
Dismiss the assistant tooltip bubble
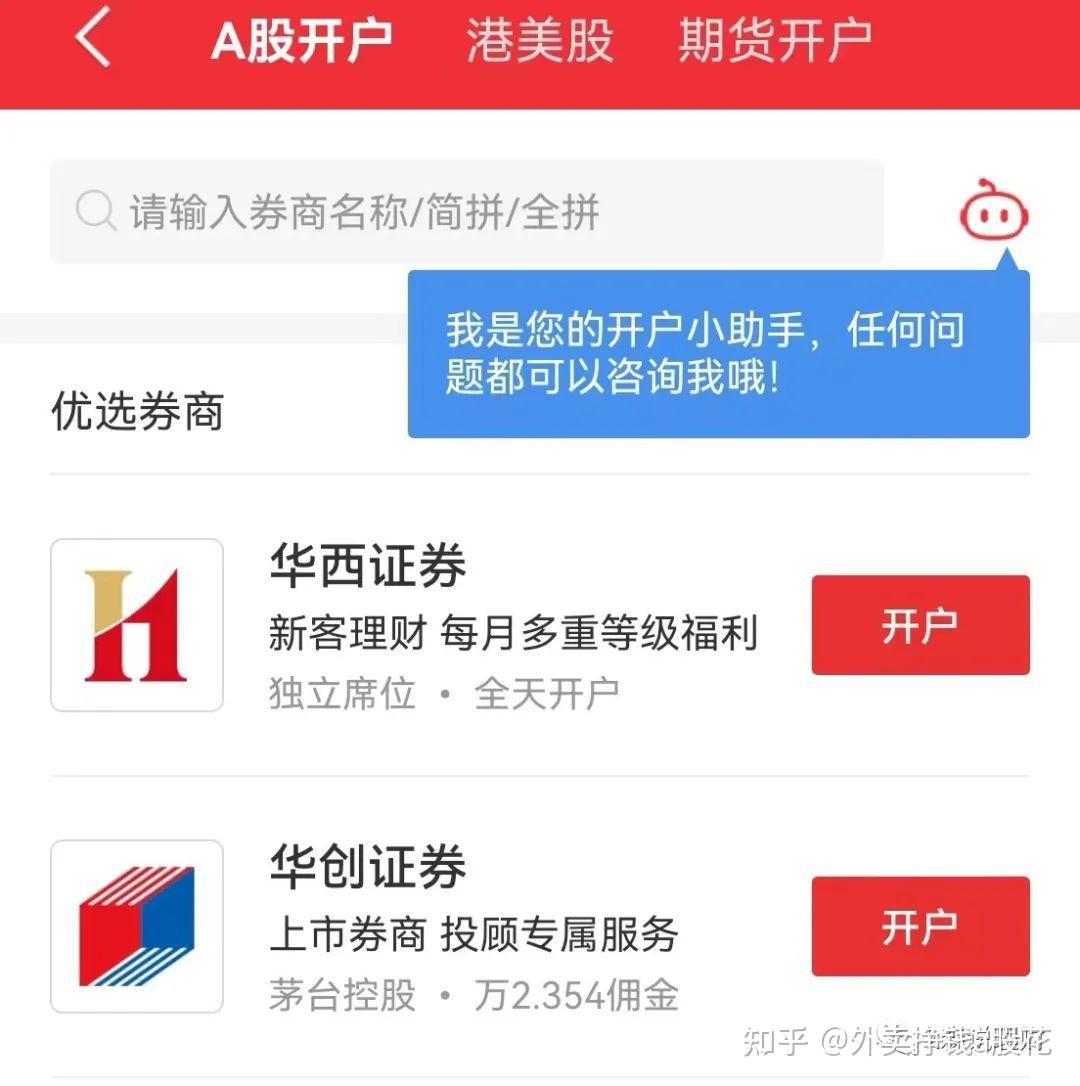point(718,355)
